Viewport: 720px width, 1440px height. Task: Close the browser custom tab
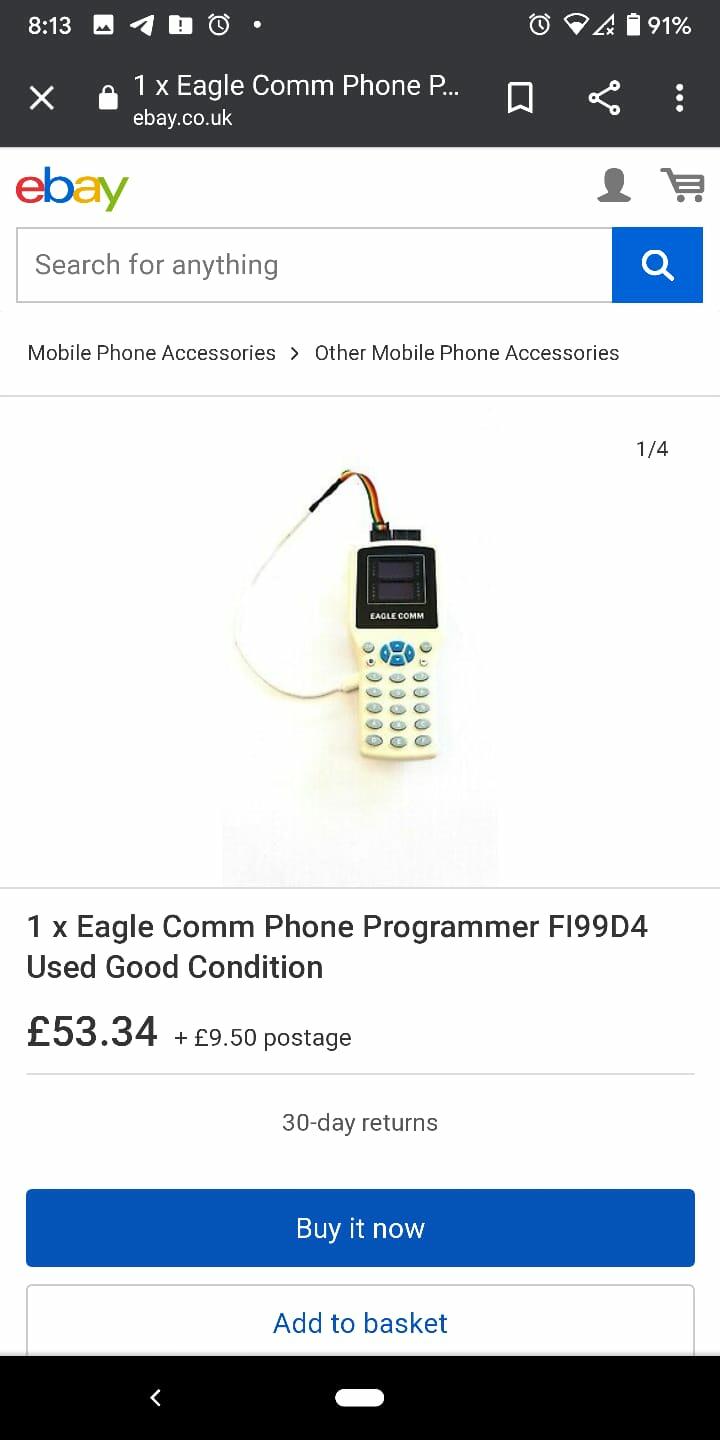42,98
